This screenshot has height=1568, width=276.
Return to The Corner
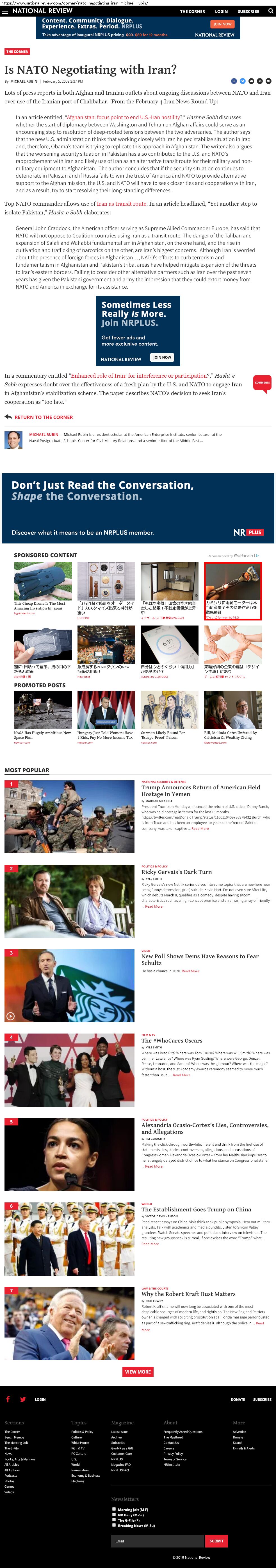[x=43, y=417]
